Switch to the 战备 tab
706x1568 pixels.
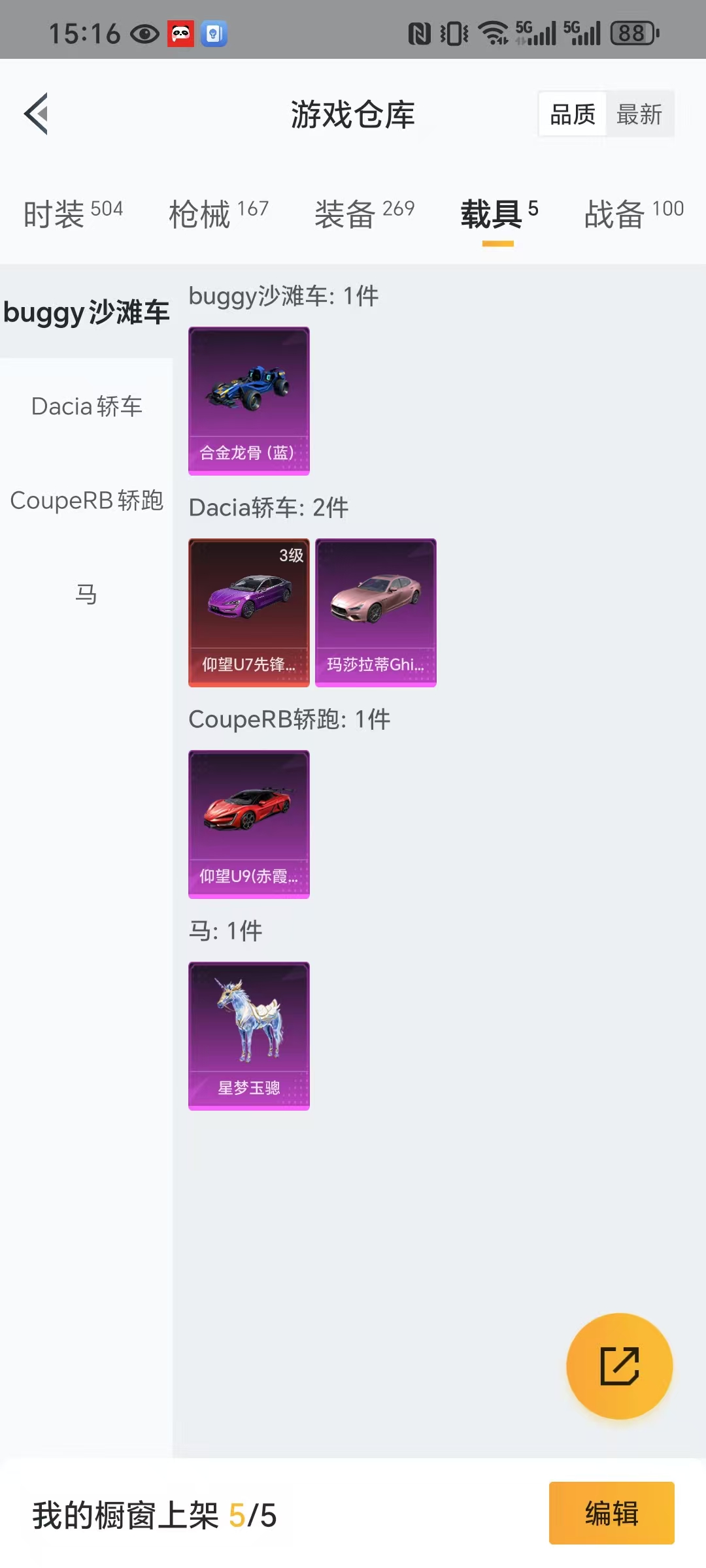(x=634, y=214)
